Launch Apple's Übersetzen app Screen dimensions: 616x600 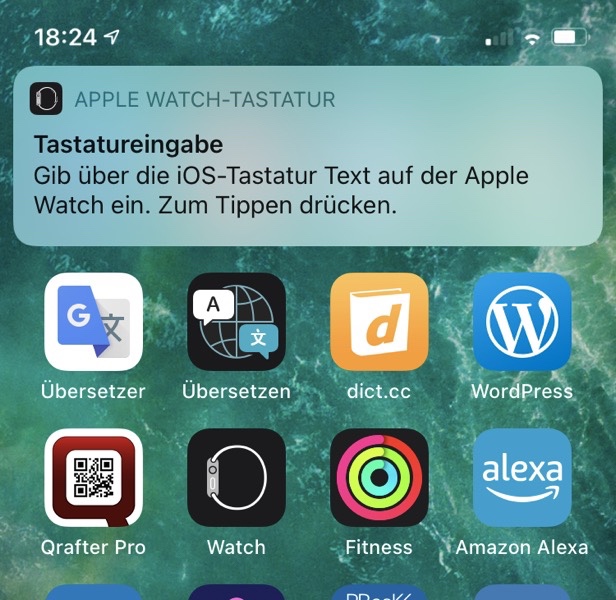coord(237,322)
